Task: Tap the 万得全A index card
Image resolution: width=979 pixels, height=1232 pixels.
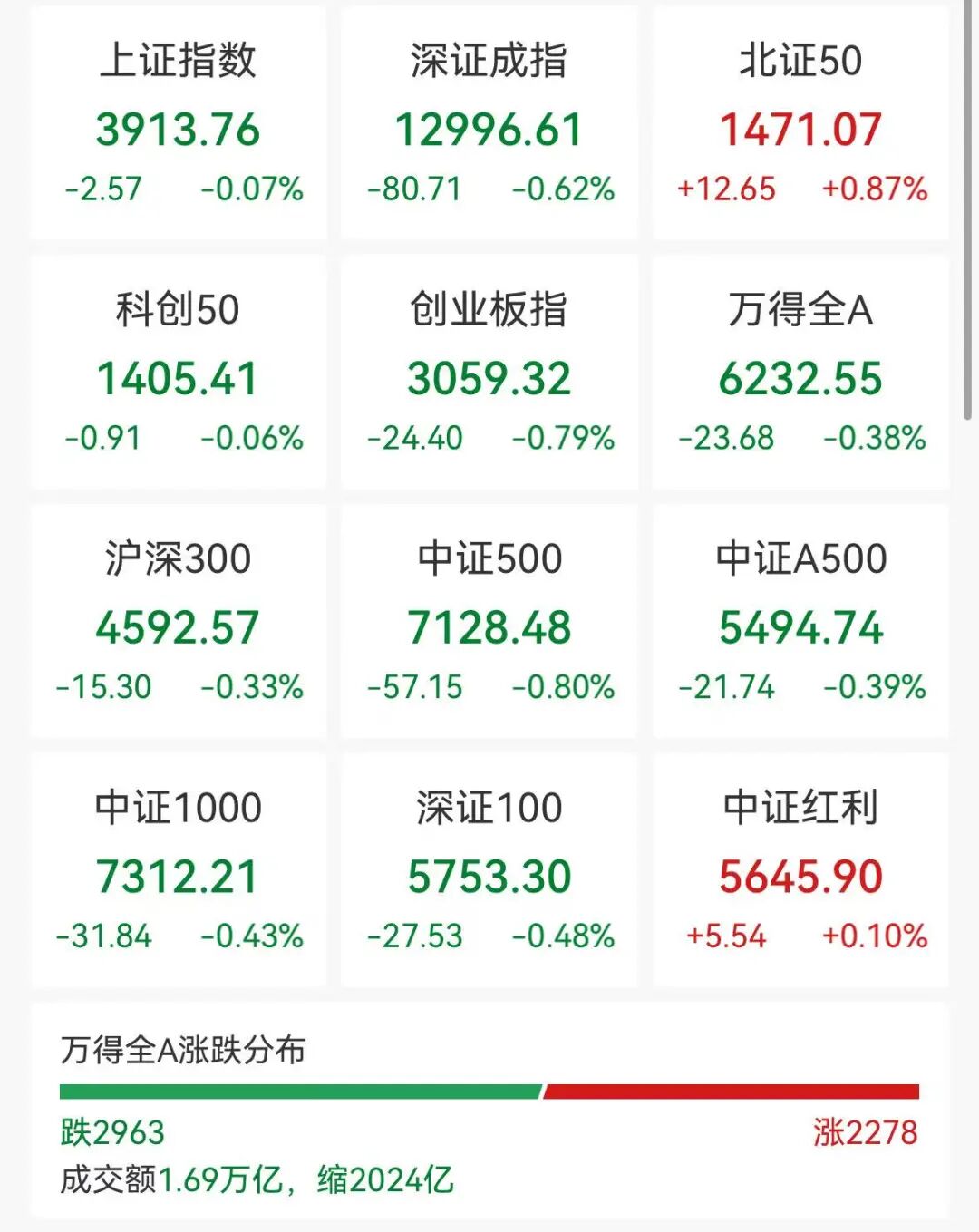Action: point(800,373)
